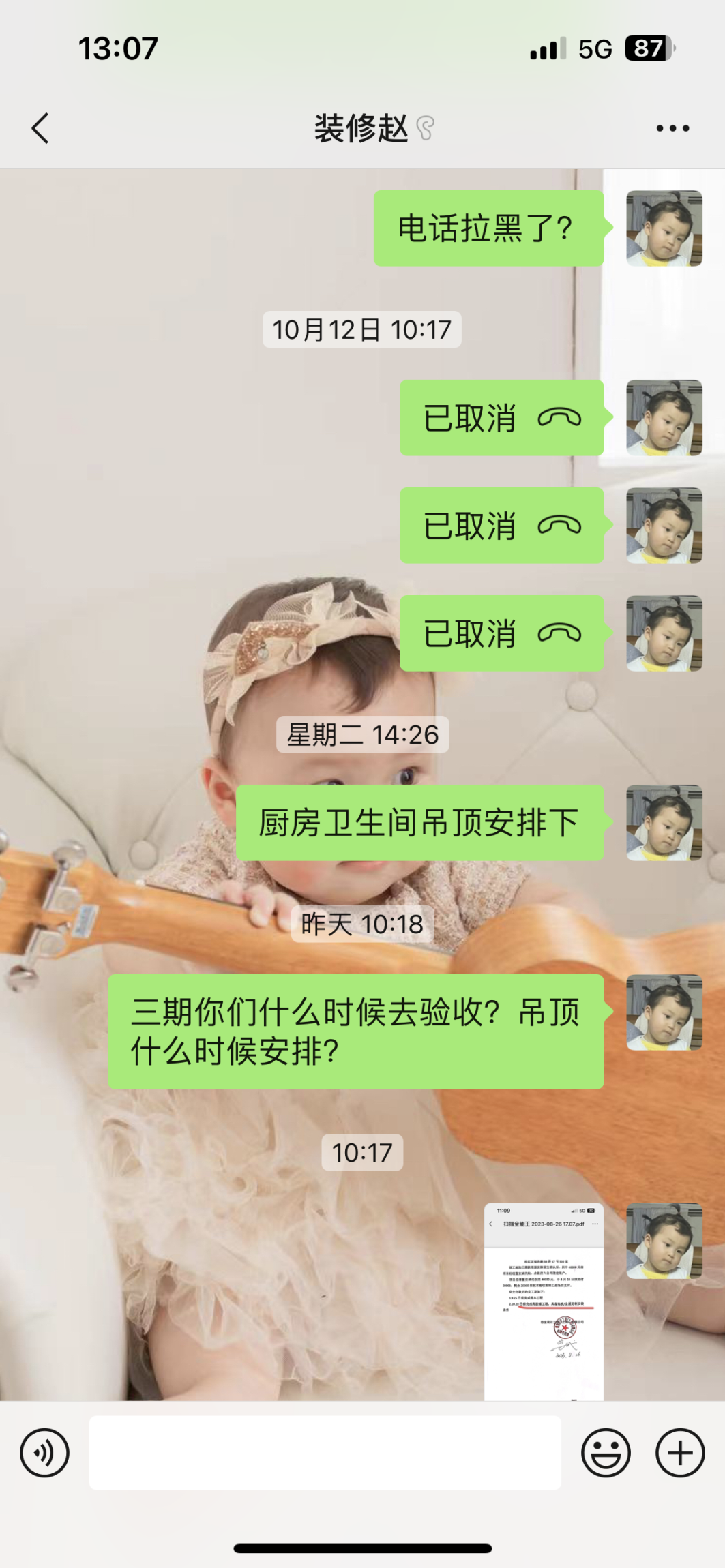Tap avatar beside 厨房卫生间吊顶安排下 message

pyautogui.click(x=664, y=823)
